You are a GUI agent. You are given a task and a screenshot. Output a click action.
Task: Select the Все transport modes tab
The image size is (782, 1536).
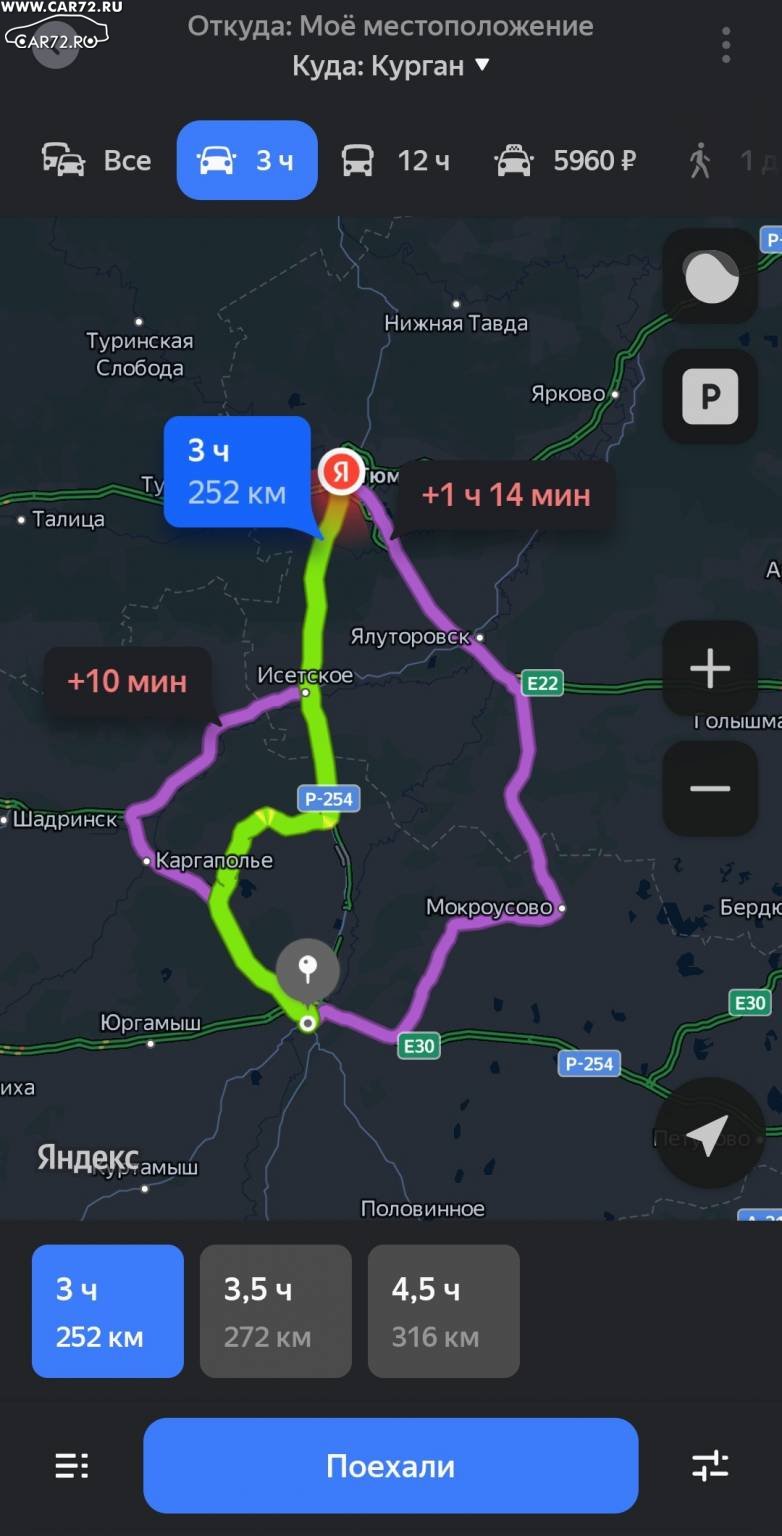97,160
